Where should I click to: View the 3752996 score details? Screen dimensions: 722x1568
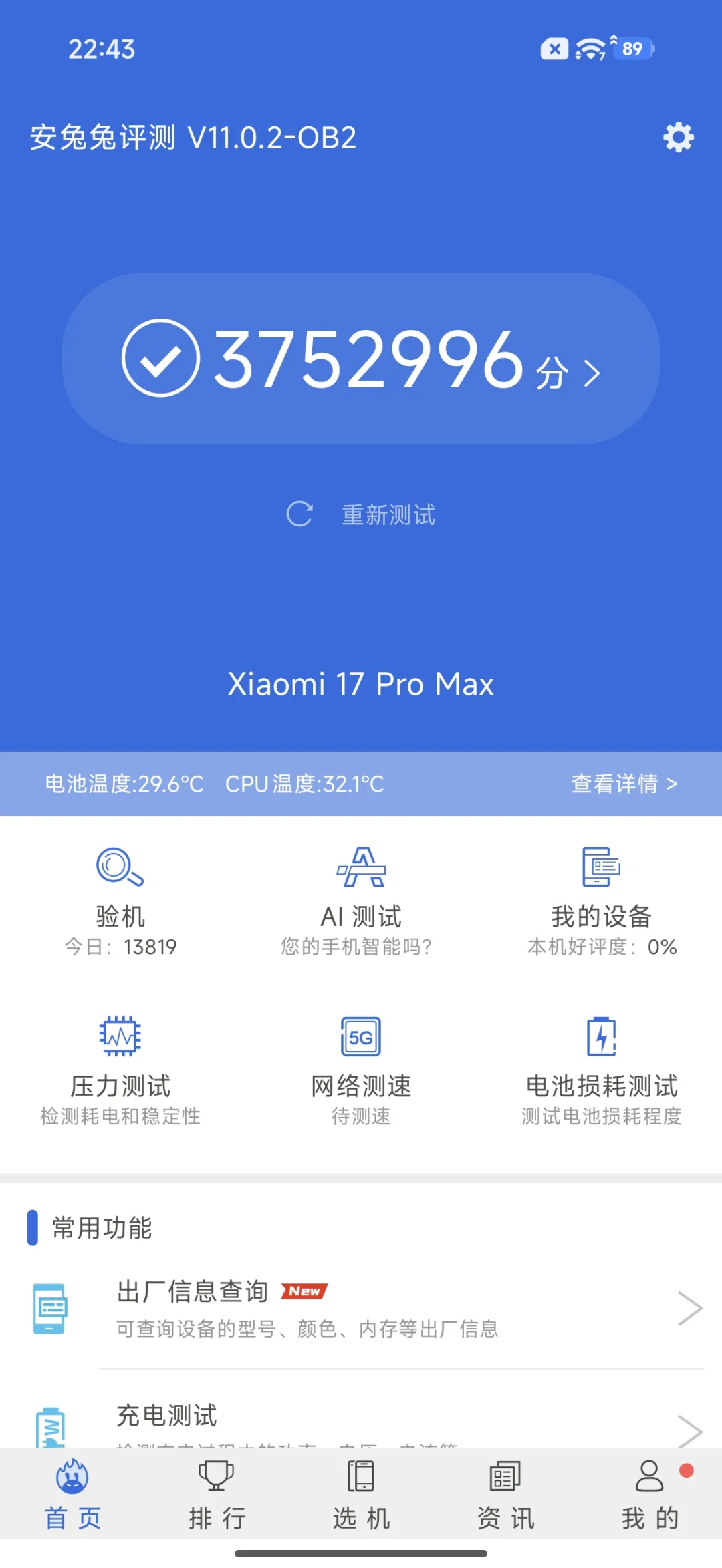(x=361, y=359)
